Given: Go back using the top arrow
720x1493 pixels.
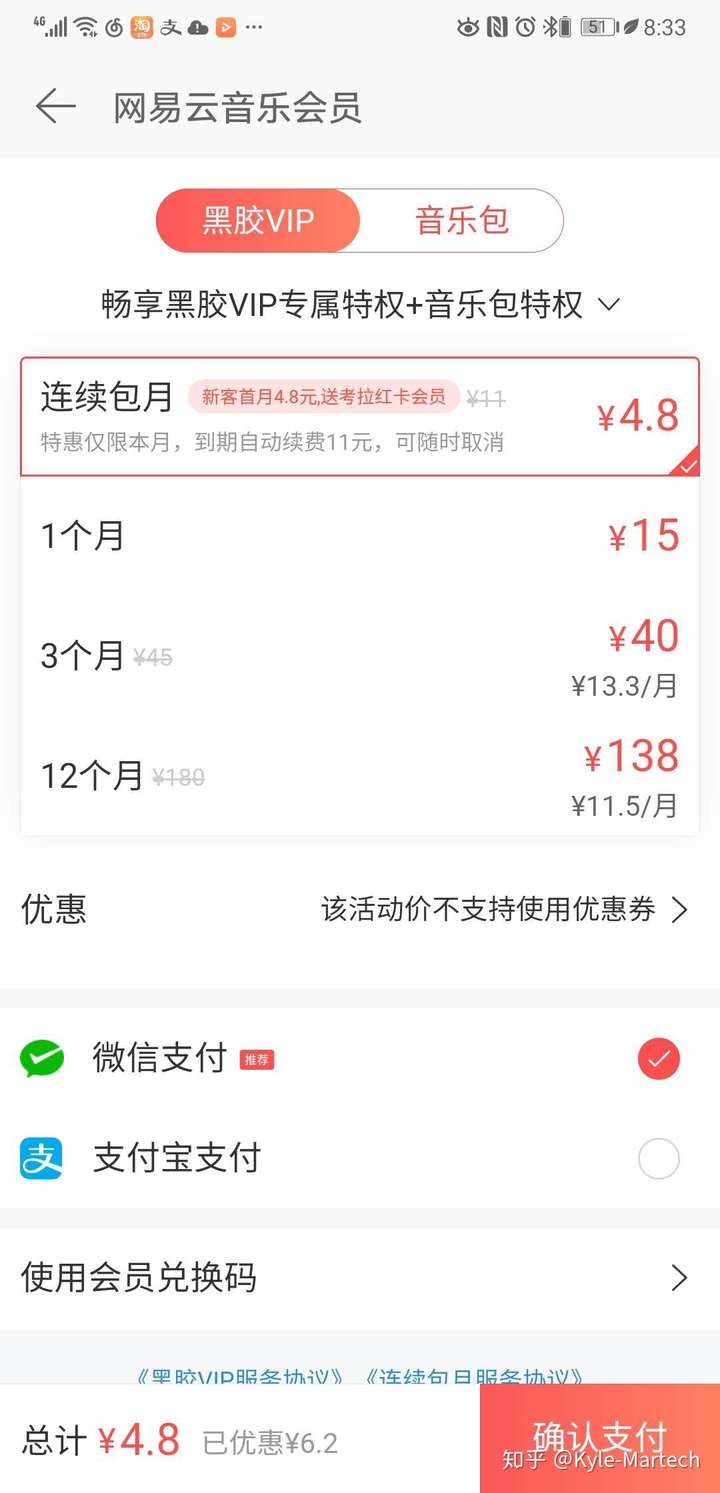Looking at the screenshot, I should click(x=56, y=106).
